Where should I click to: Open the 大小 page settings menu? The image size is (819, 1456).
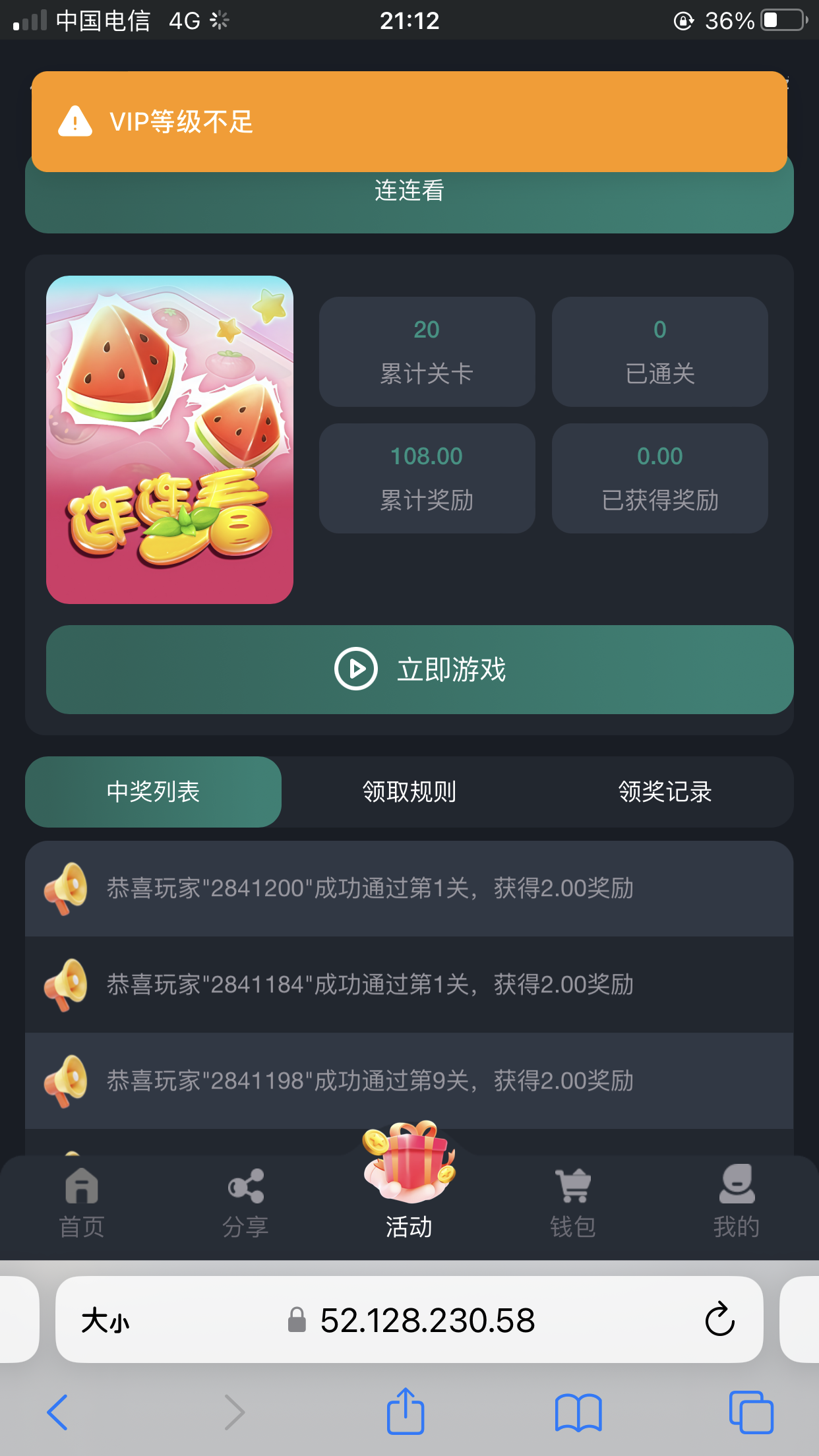[x=106, y=1321]
